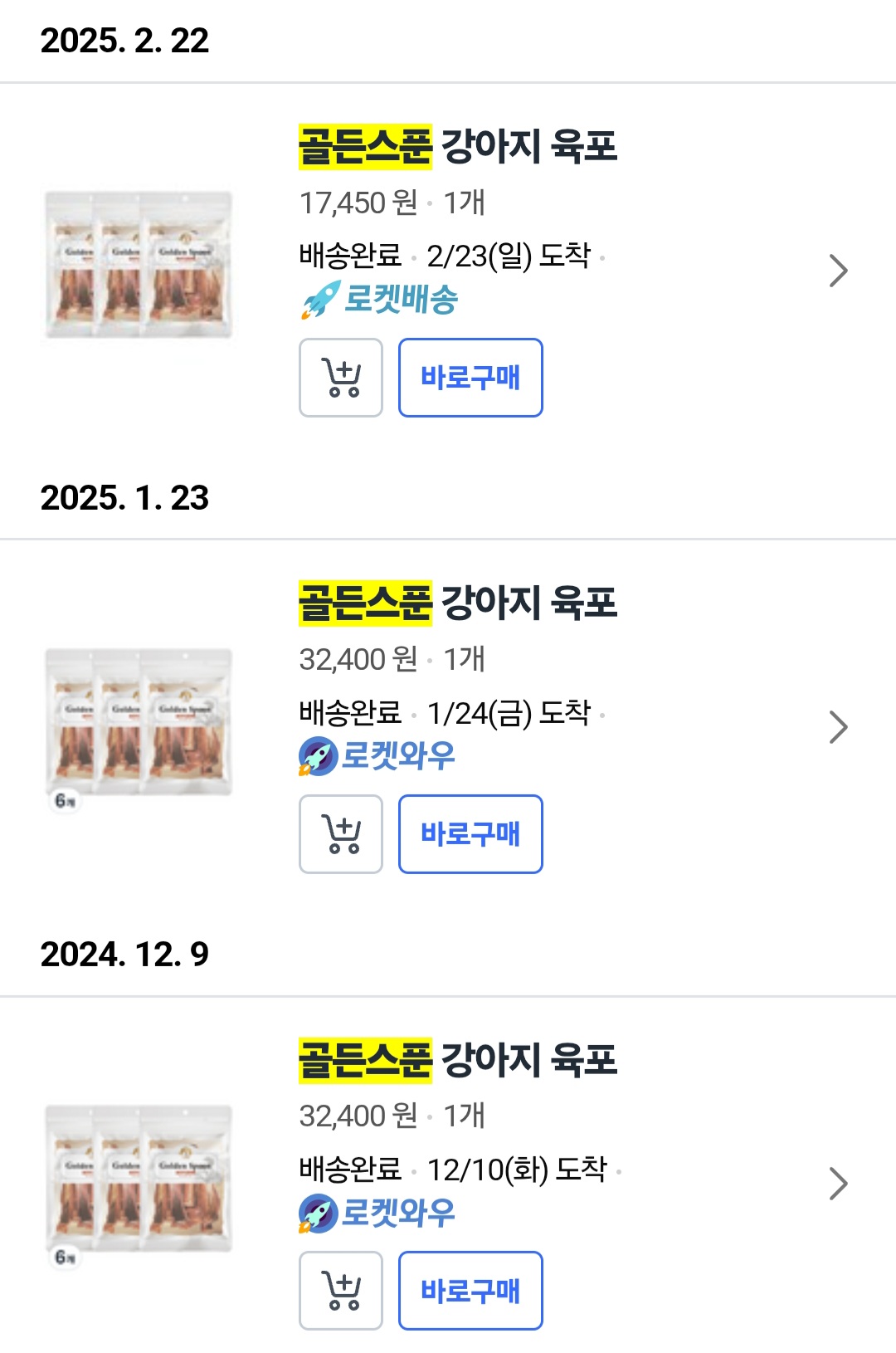Open order details for 2/23(일) 도착 order
This screenshot has height=1353, width=896.
point(838,271)
